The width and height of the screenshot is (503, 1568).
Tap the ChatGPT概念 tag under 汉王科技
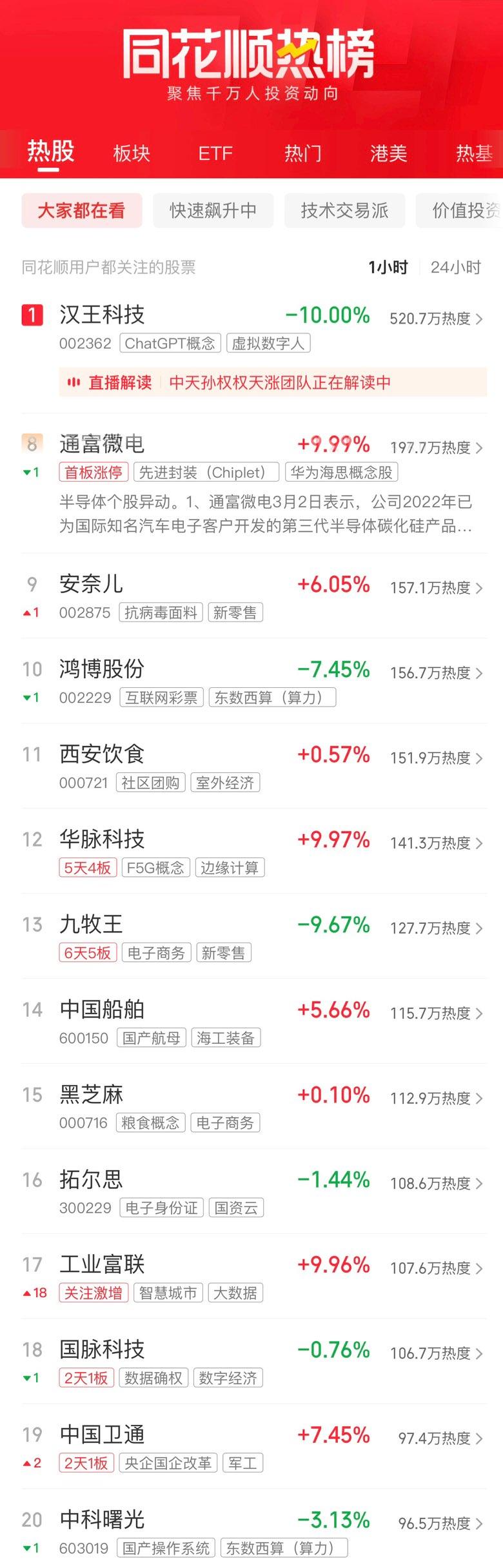(x=170, y=343)
